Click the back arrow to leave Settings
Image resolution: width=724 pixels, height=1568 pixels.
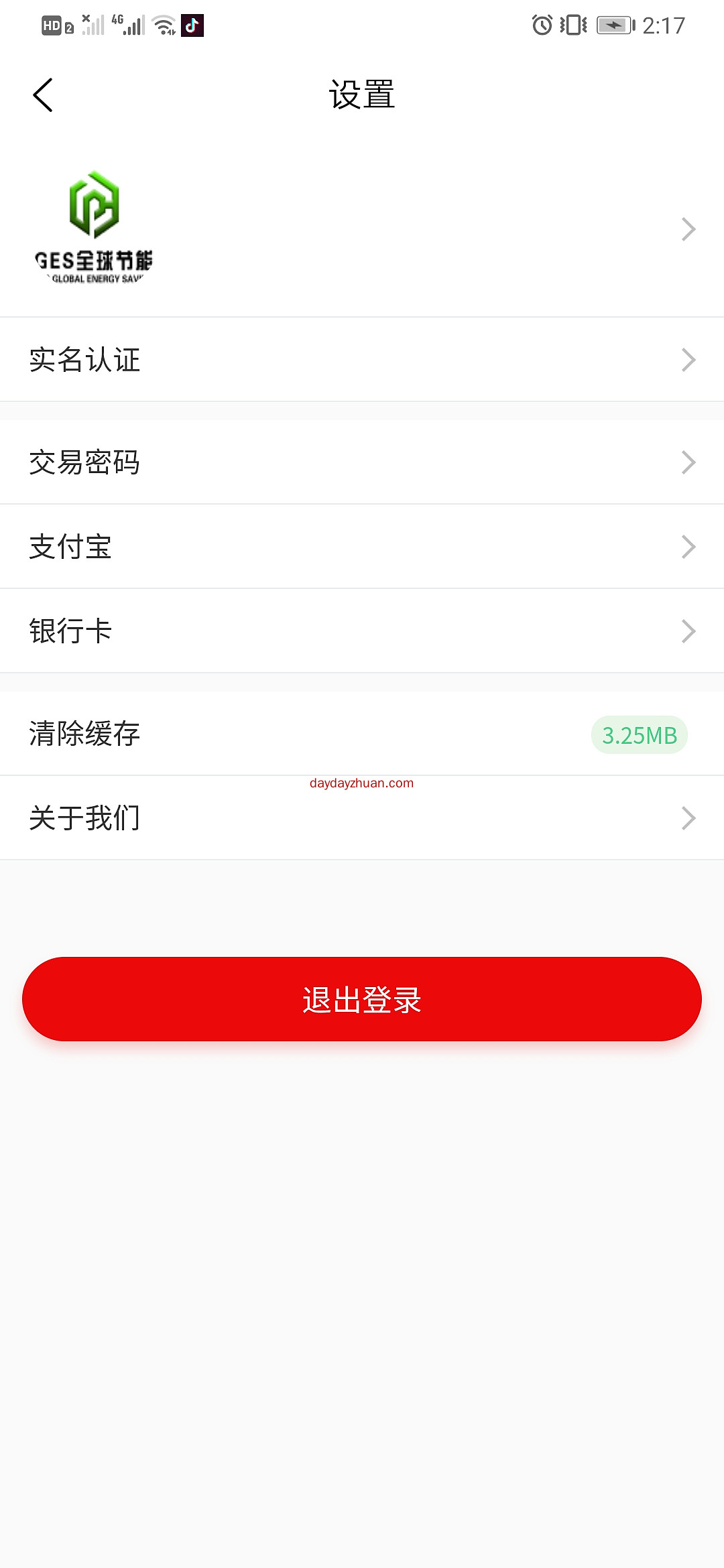(x=42, y=94)
